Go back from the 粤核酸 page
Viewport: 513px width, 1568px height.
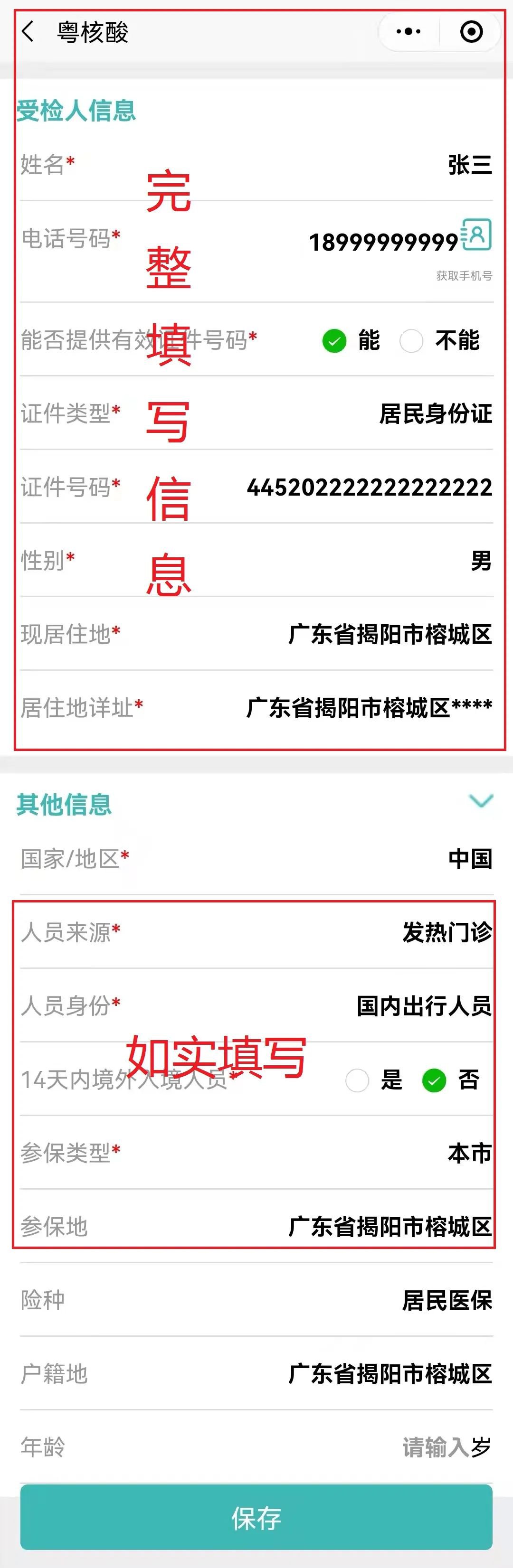pyautogui.click(x=28, y=32)
